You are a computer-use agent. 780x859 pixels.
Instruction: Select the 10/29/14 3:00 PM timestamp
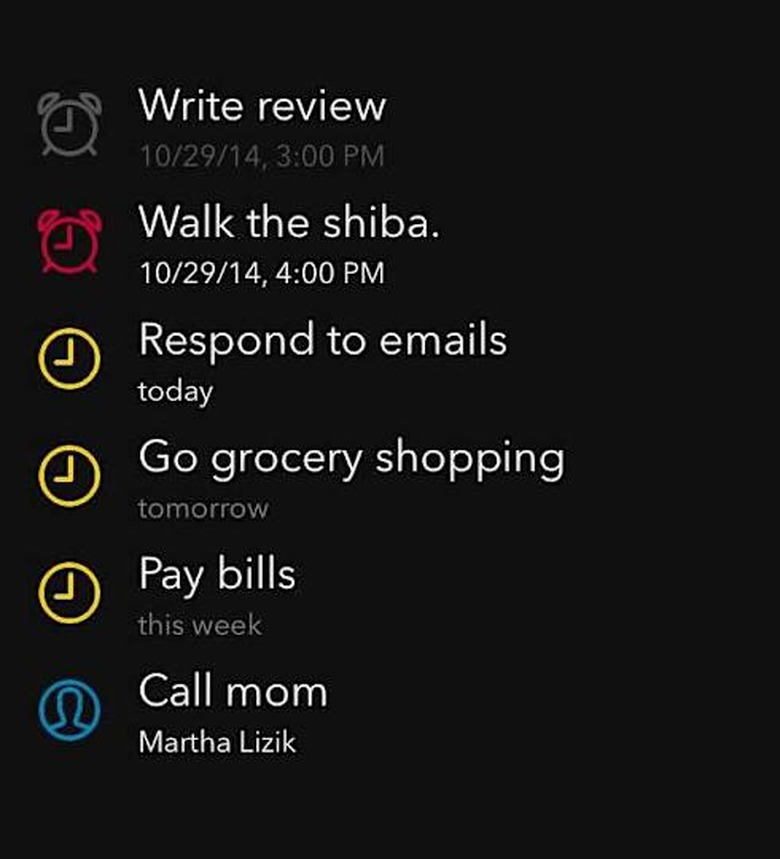[260, 155]
